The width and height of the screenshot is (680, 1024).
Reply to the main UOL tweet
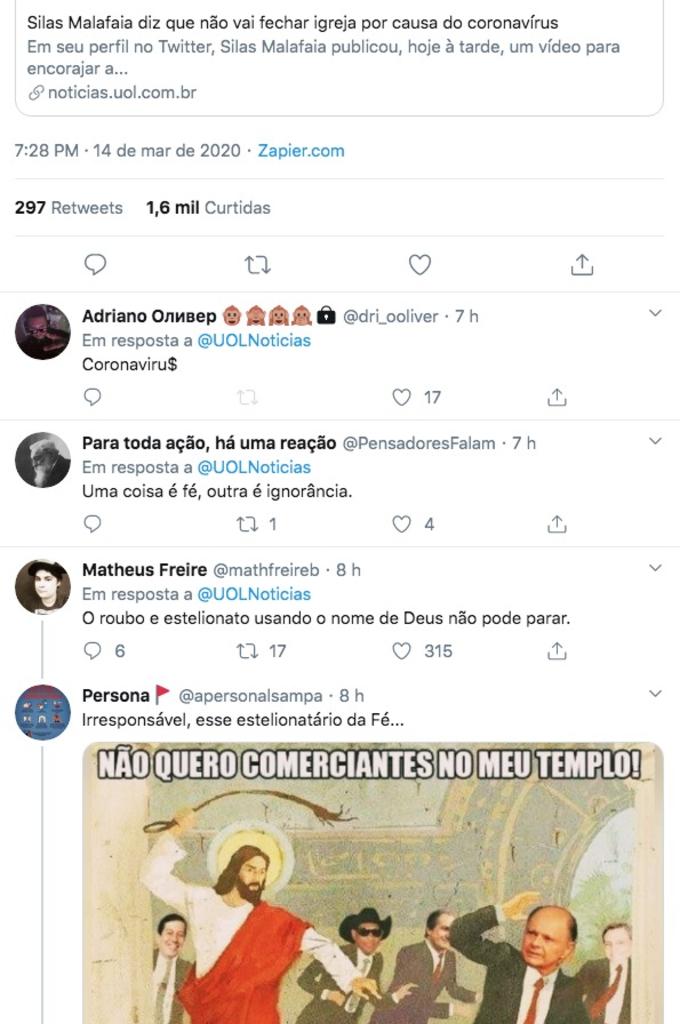(95, 265)
